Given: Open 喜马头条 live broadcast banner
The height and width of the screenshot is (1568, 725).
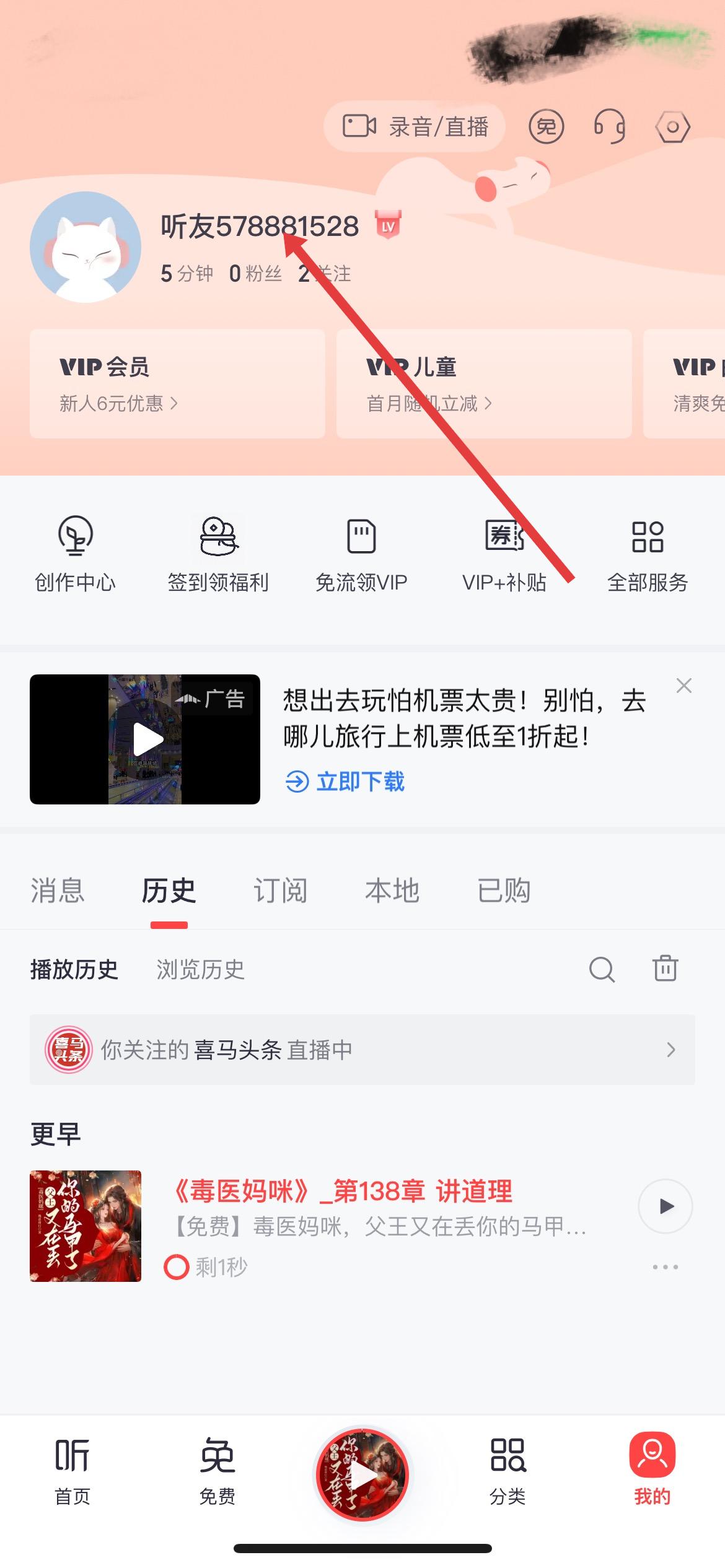Looking at the screenshot, I should coord(362,1050).
